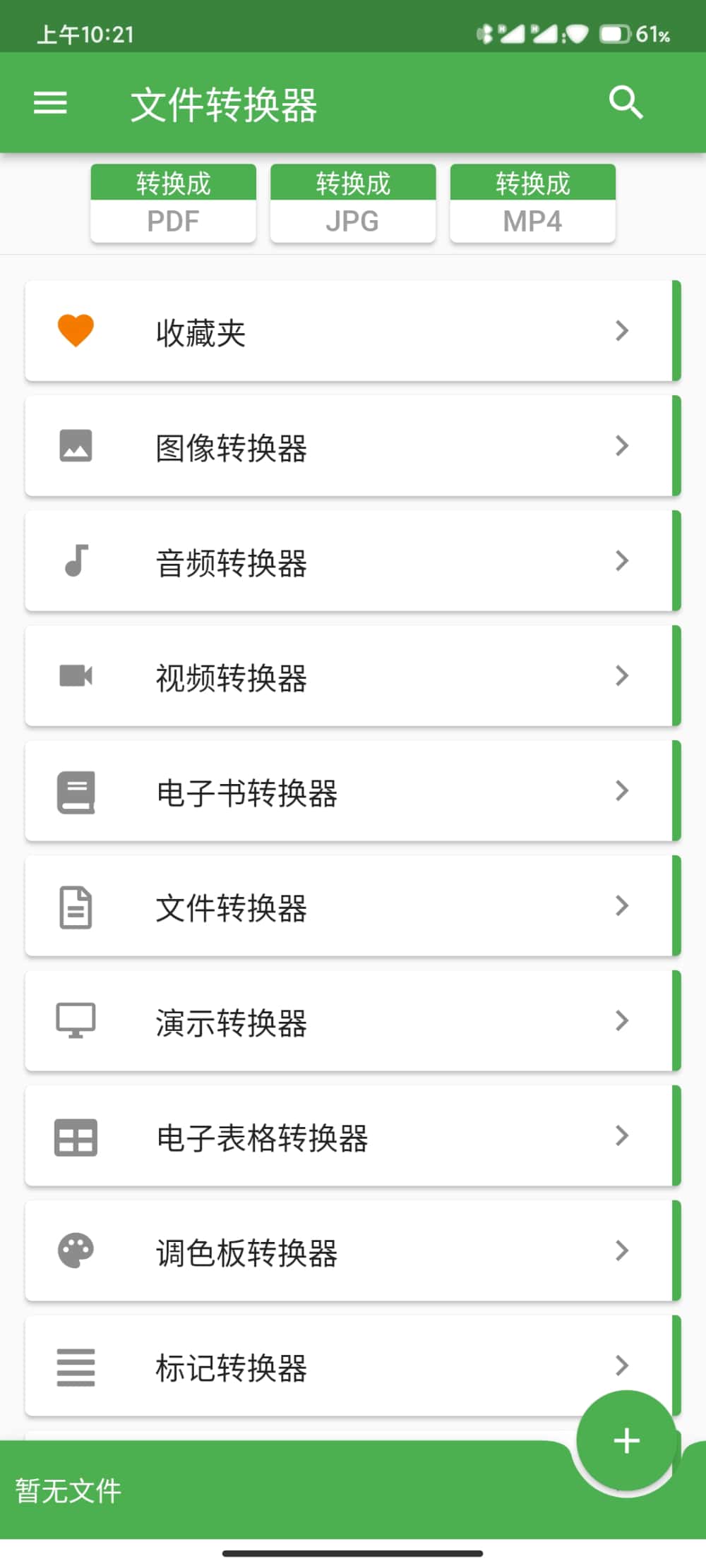Click the video camera icon for 视频转换器
The width and height of the screenshot is (706, 1568).
click(x=74, y=676)
